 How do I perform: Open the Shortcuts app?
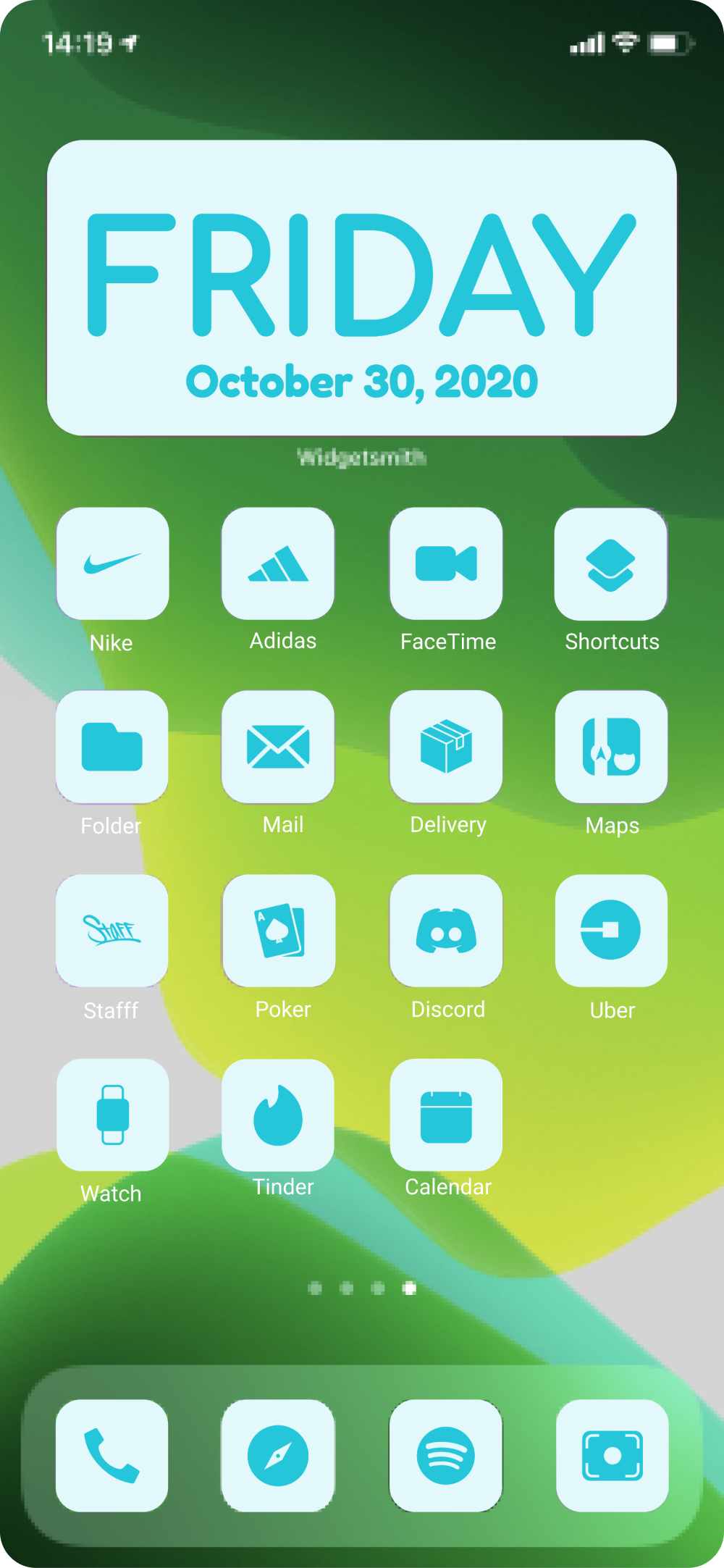(x=611, y=563)
